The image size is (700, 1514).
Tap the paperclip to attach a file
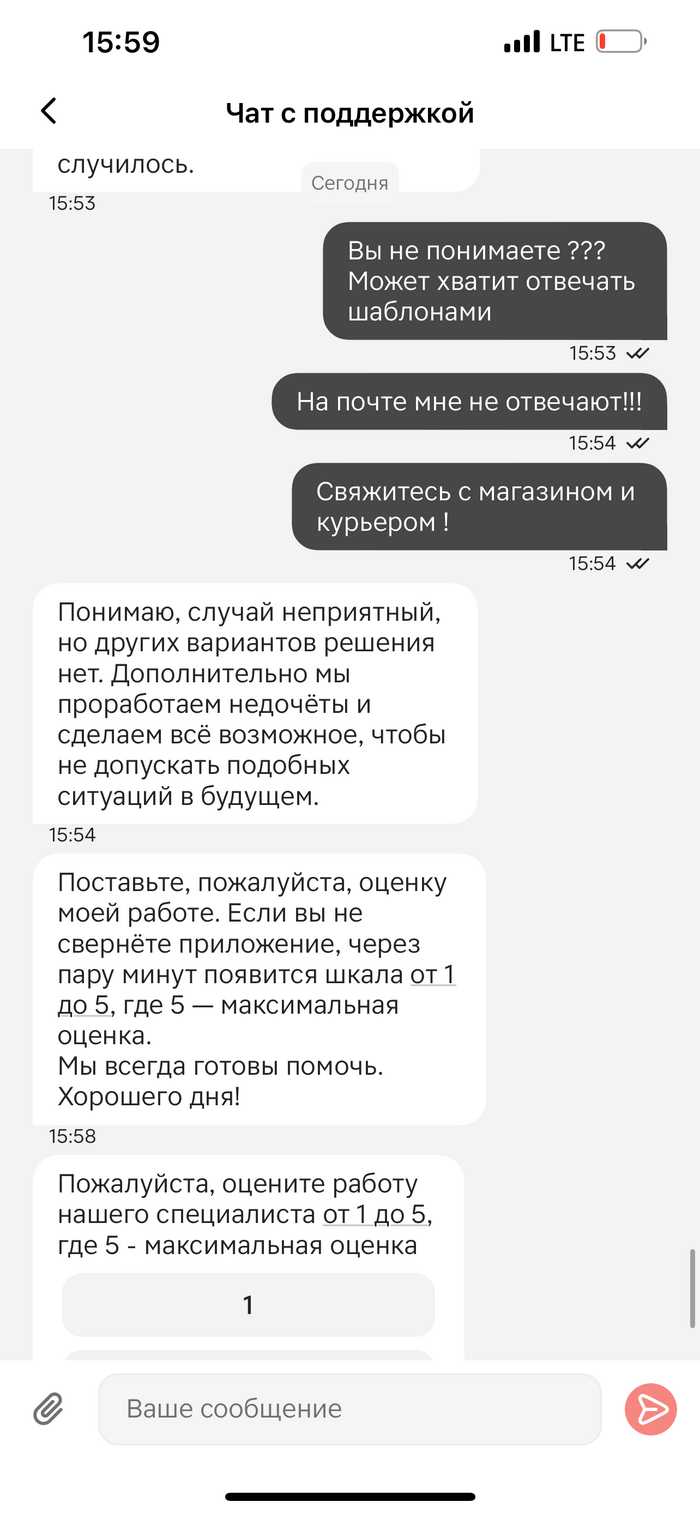(x=48, y=1409)
